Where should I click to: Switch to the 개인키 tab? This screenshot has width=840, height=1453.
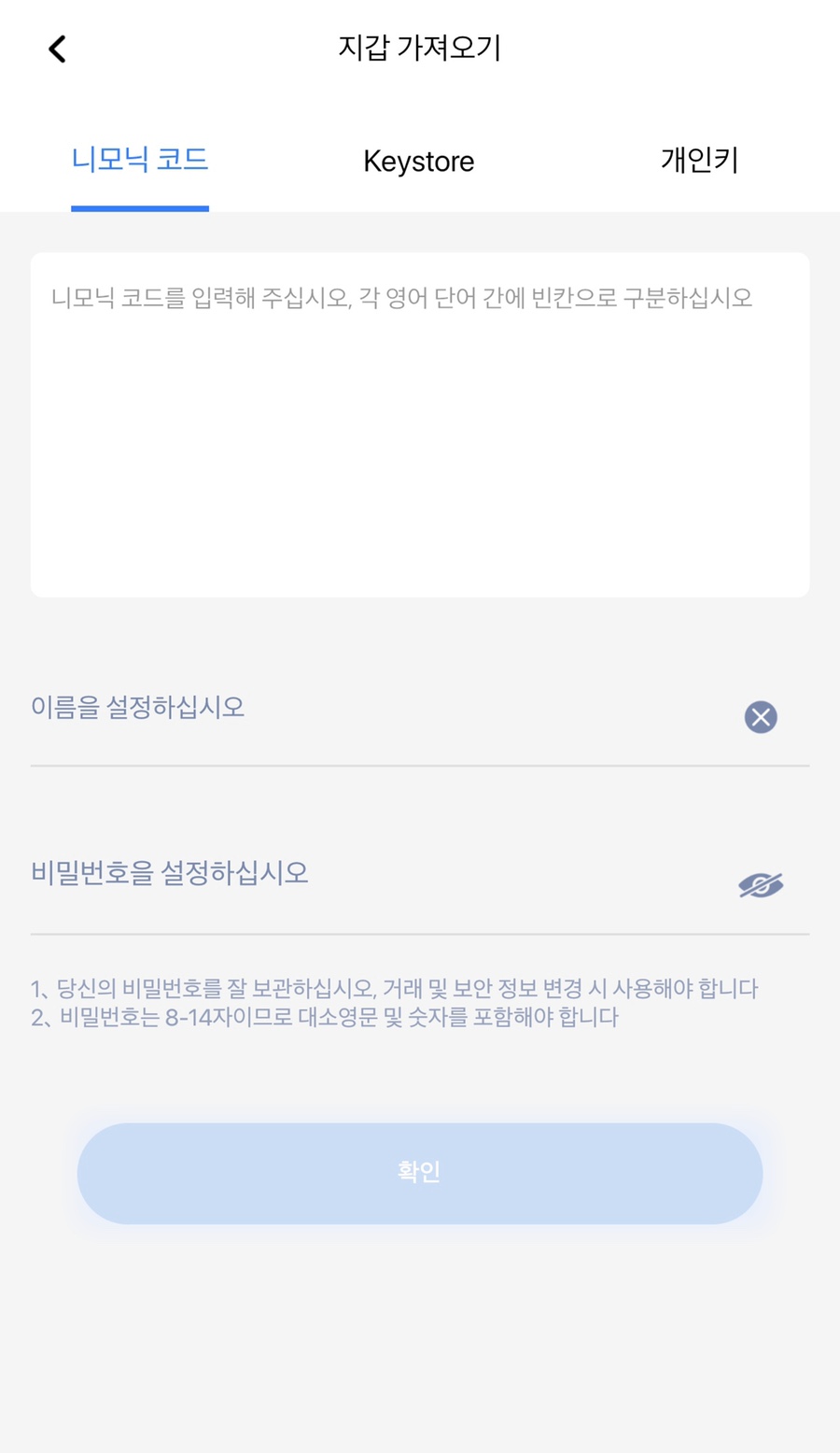pos(699,161)
